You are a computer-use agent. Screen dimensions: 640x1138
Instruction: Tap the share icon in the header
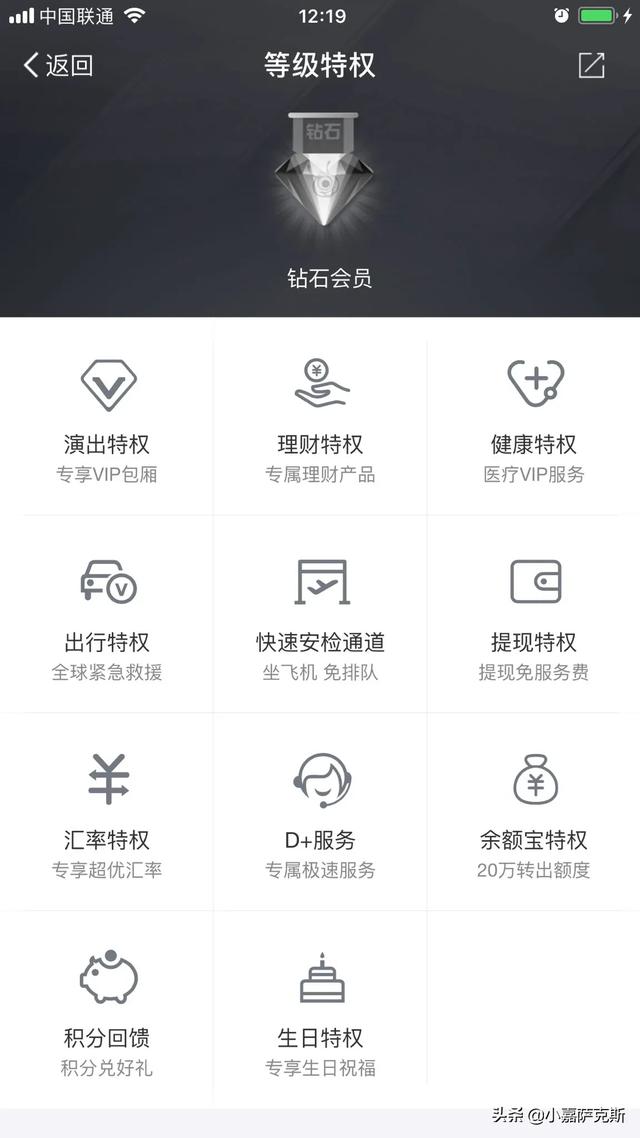(591, 66)
